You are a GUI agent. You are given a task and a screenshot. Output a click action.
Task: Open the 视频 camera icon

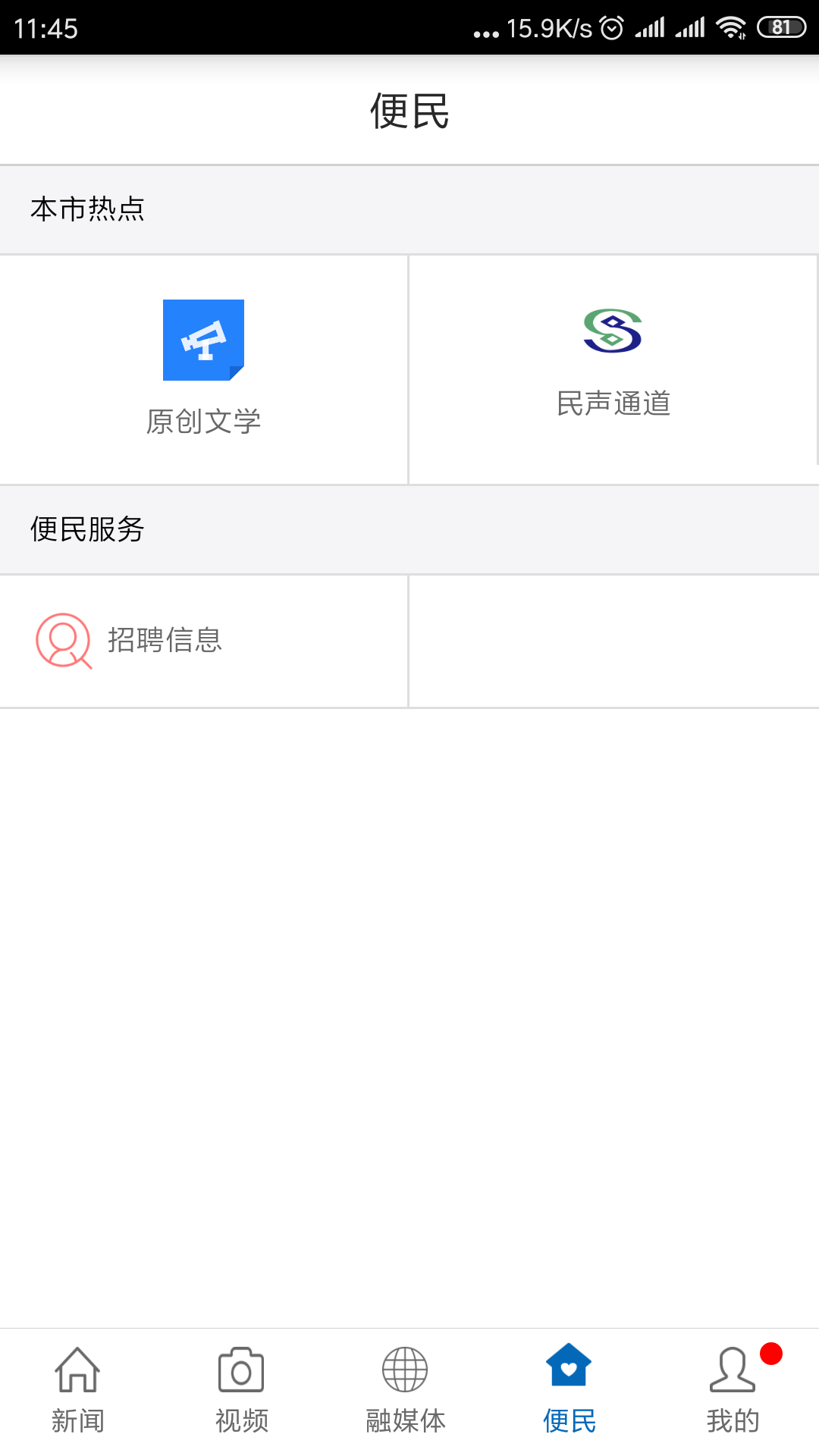(x=241, y=1370)
